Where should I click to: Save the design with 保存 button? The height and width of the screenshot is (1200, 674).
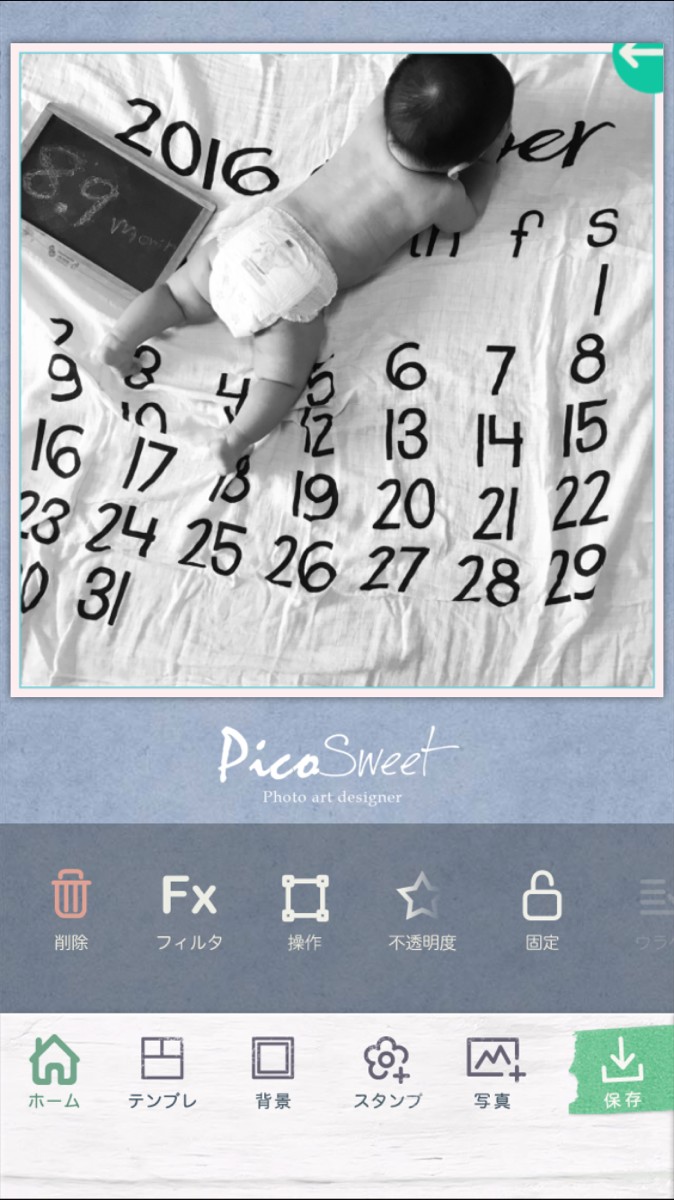[621, 1072]
